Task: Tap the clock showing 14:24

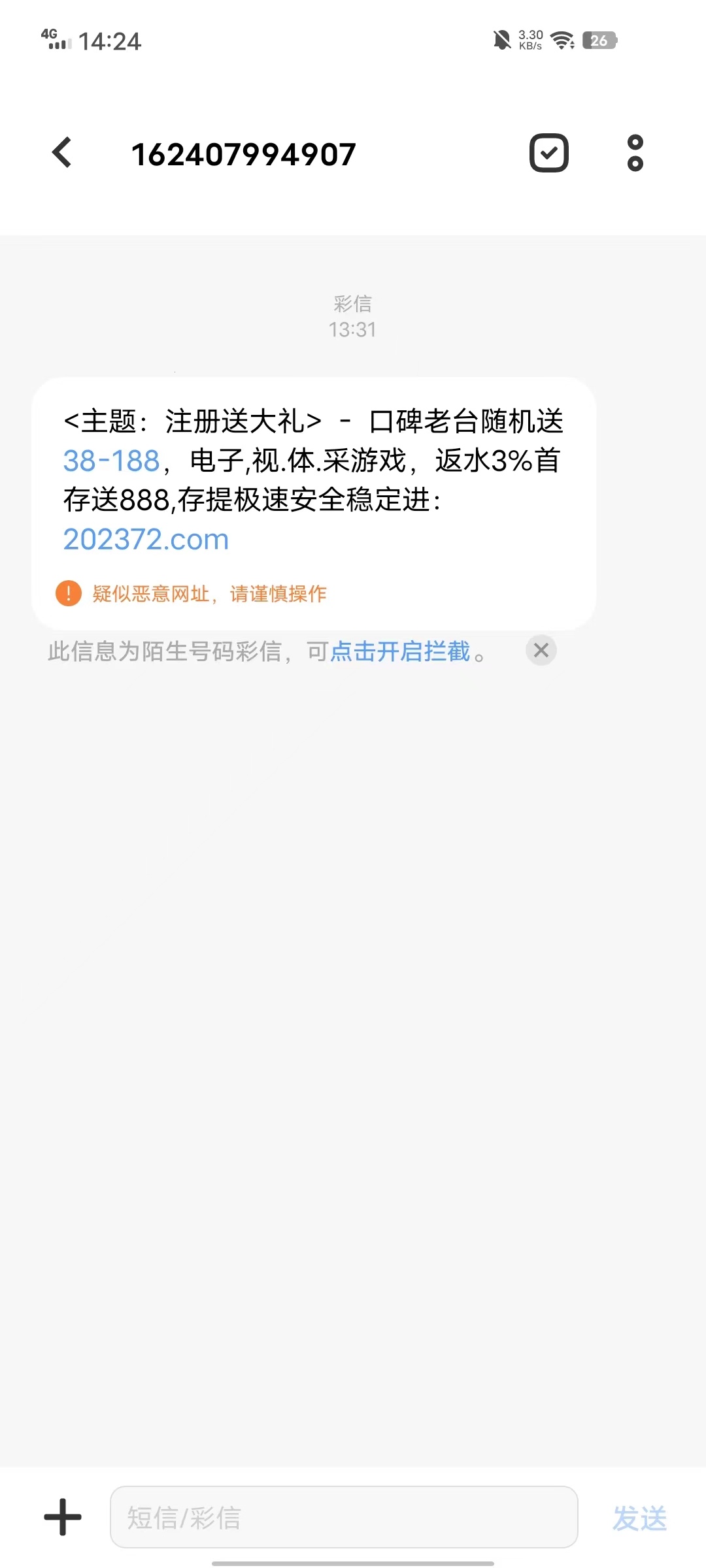Action: 110,41
